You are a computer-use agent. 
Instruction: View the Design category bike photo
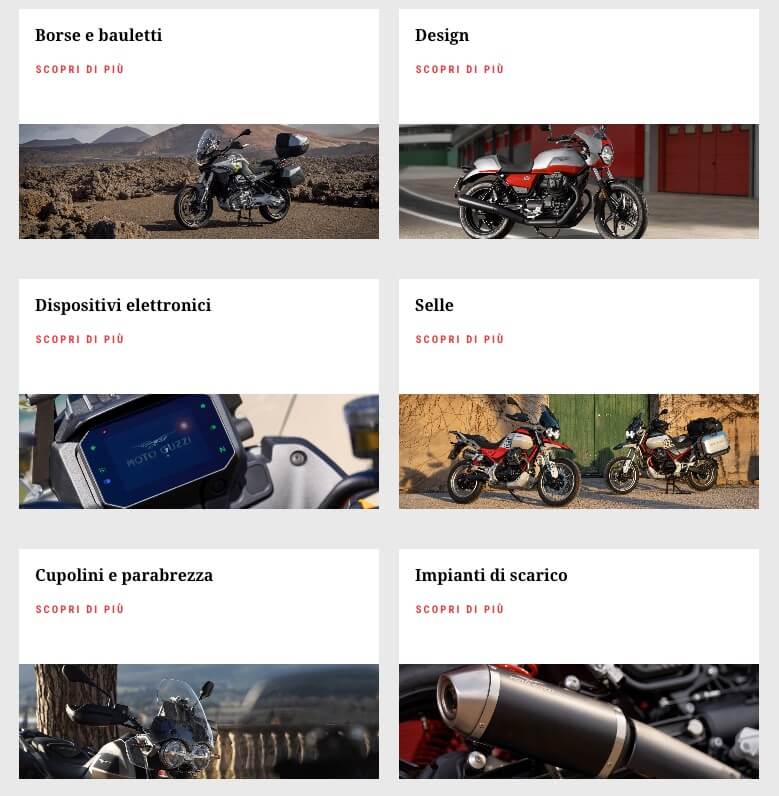click(578, 181)
